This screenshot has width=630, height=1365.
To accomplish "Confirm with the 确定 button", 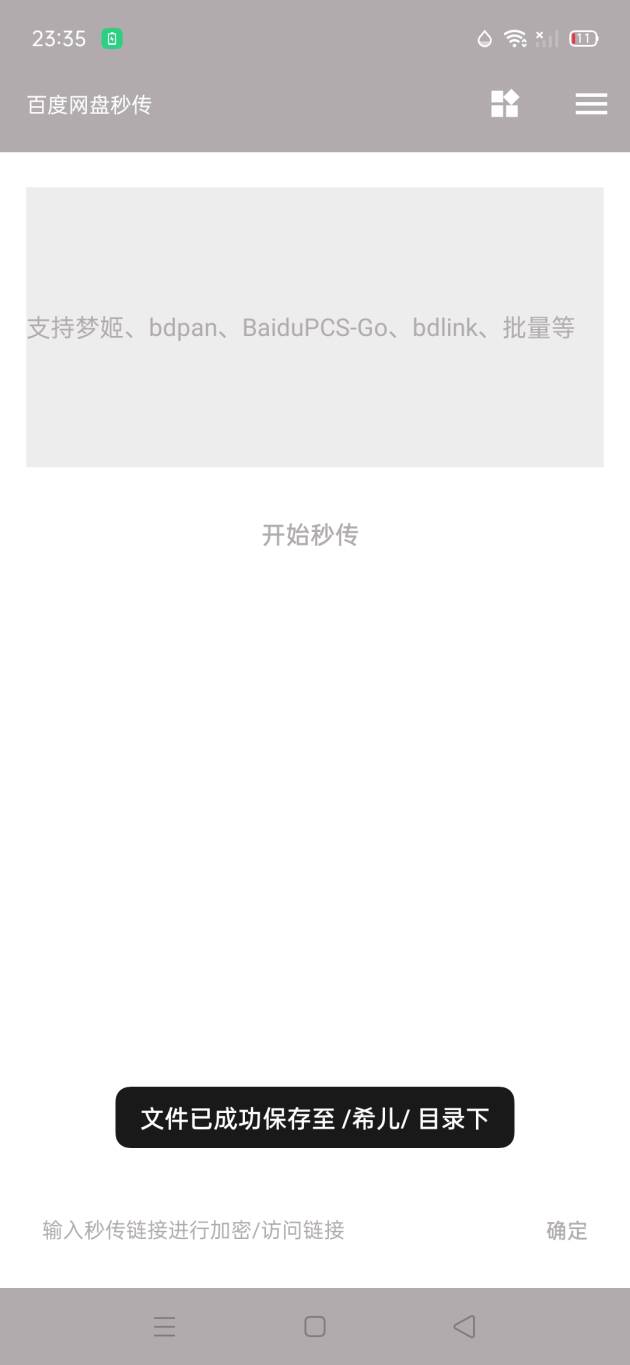I will 567,1231.
